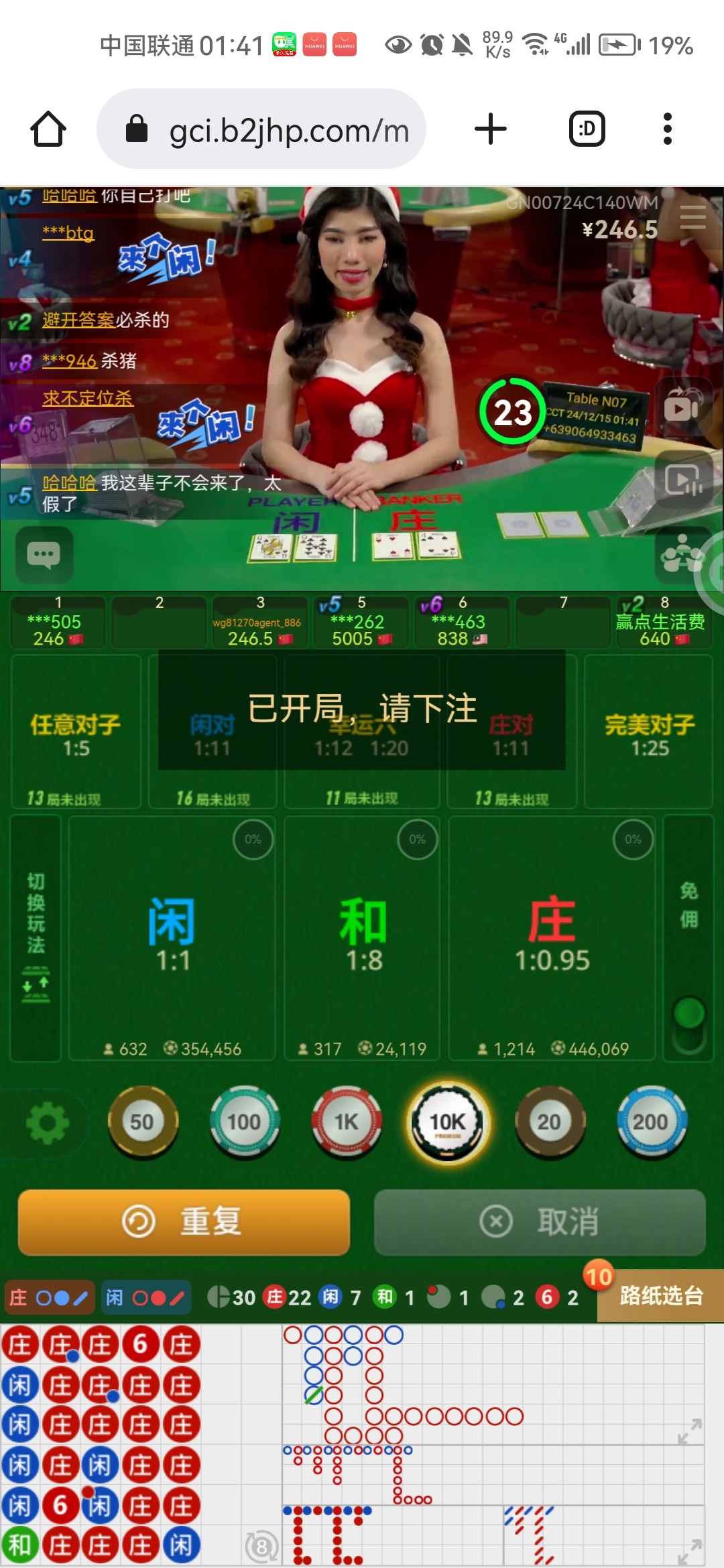
Task: Open the browser tab switcher
Action: coord(587,129)
